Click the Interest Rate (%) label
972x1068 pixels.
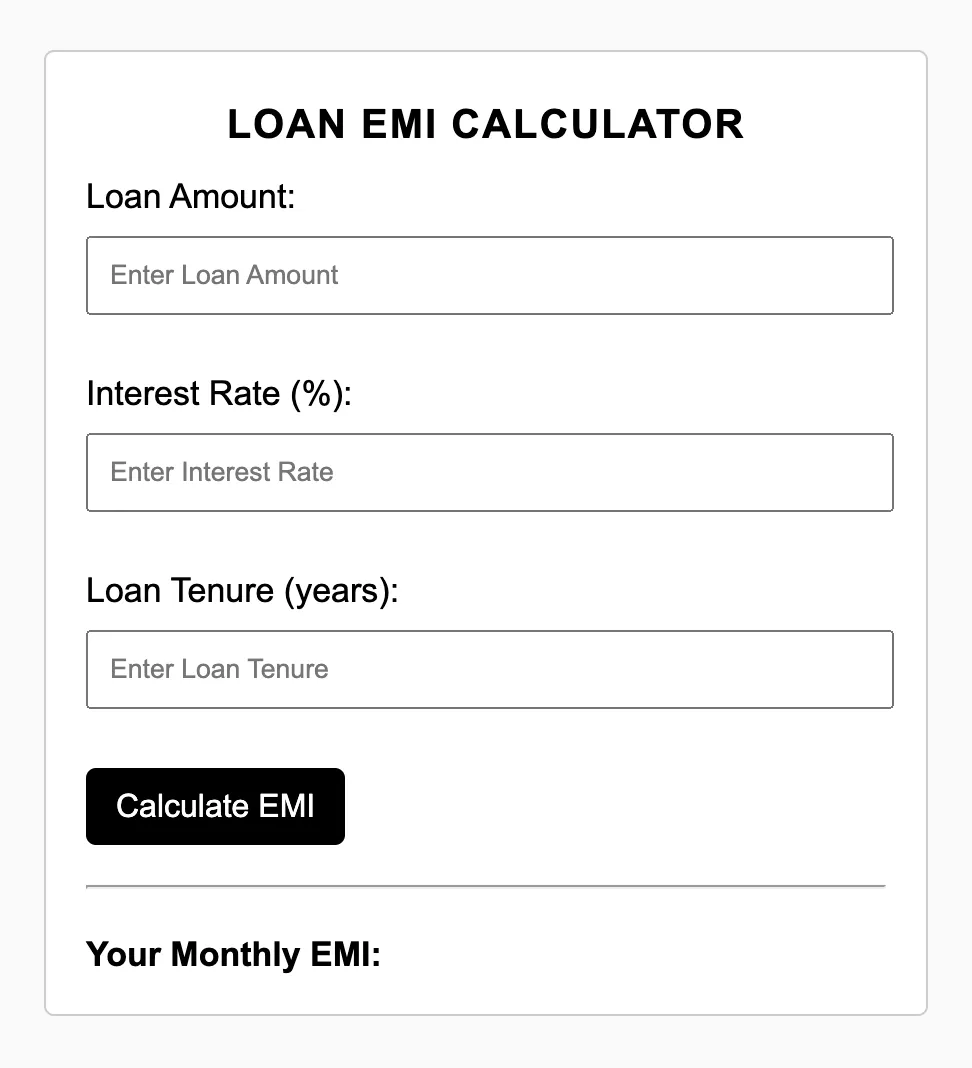(219, 393)
